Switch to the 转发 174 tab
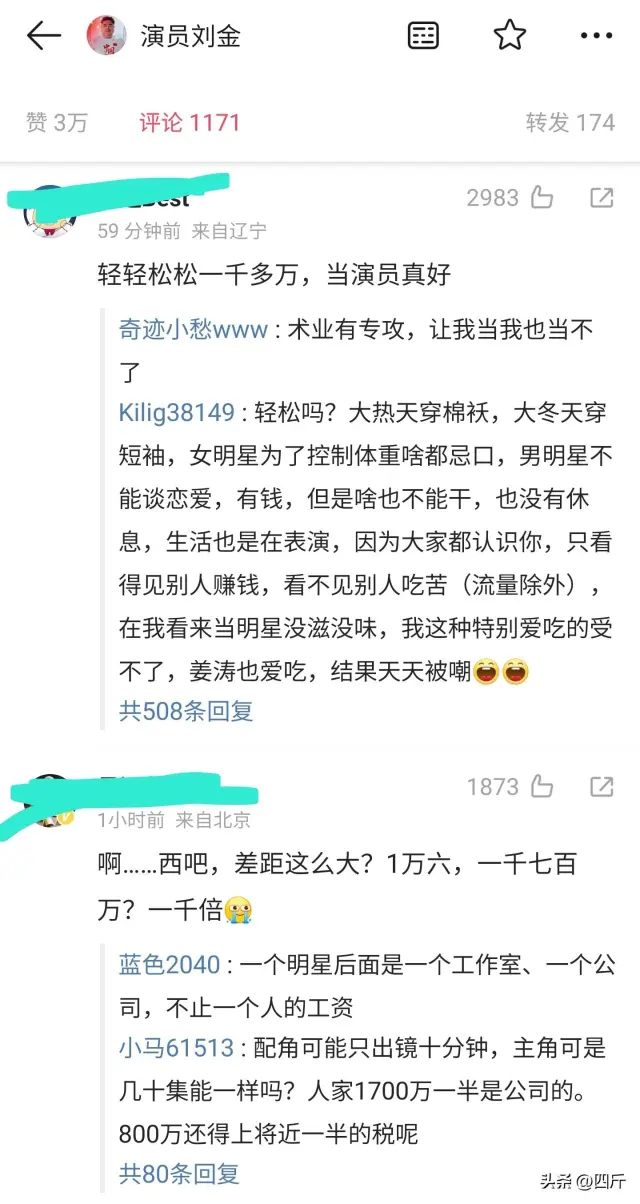Image resolution: width=640 pixels, height=1204 pixels. click(x=570, y=122)
